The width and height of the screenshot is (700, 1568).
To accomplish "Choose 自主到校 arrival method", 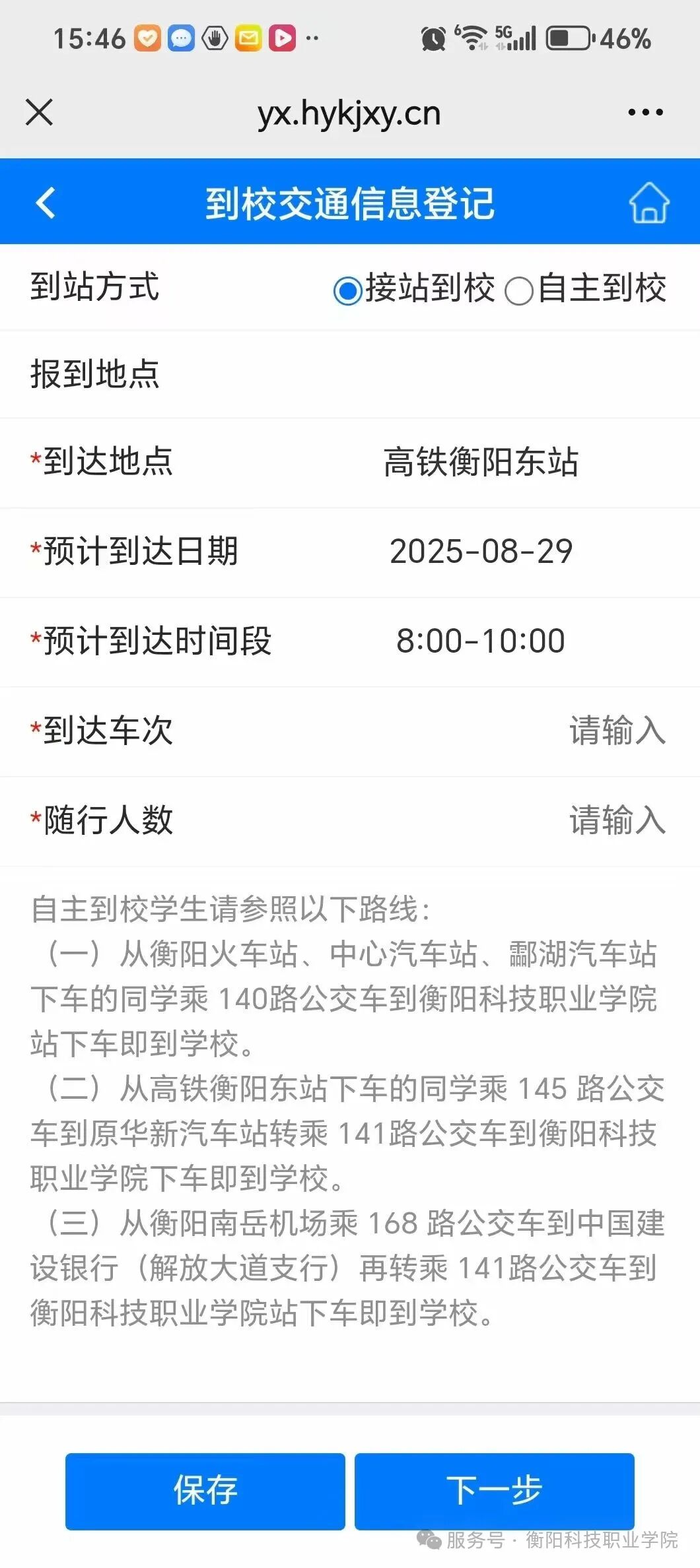I will (519, 290).
